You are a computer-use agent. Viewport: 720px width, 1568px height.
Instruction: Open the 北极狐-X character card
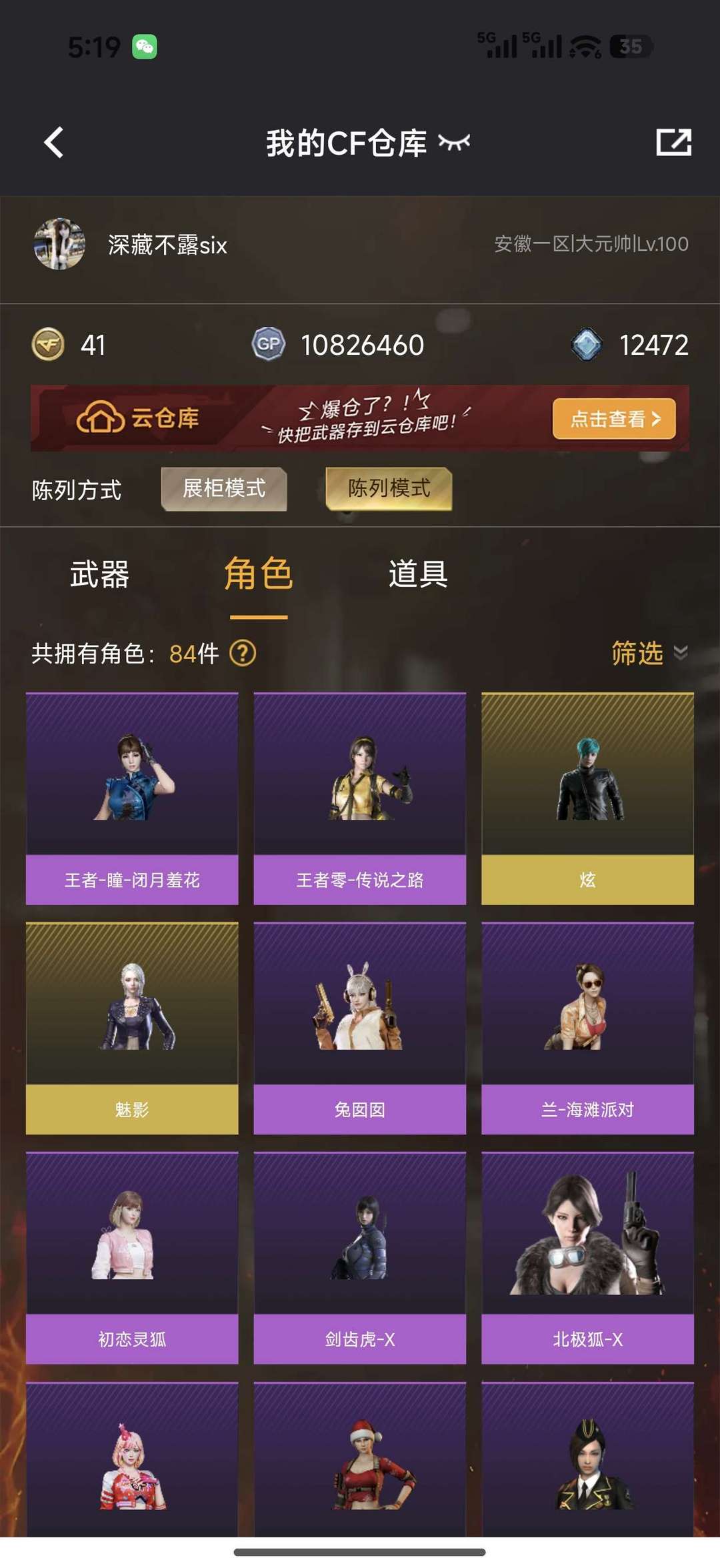(587, 1257)
